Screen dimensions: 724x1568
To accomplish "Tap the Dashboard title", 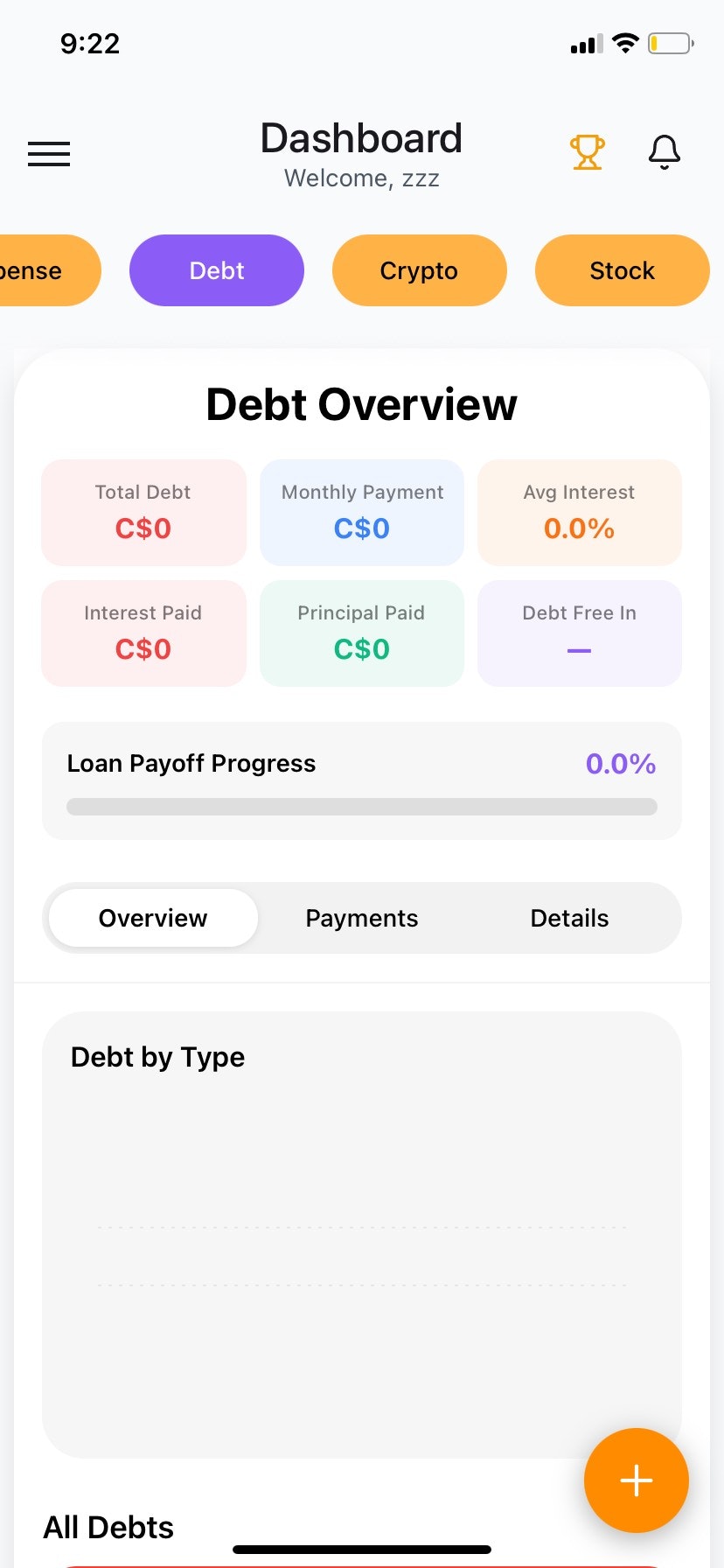I will 361,137.
